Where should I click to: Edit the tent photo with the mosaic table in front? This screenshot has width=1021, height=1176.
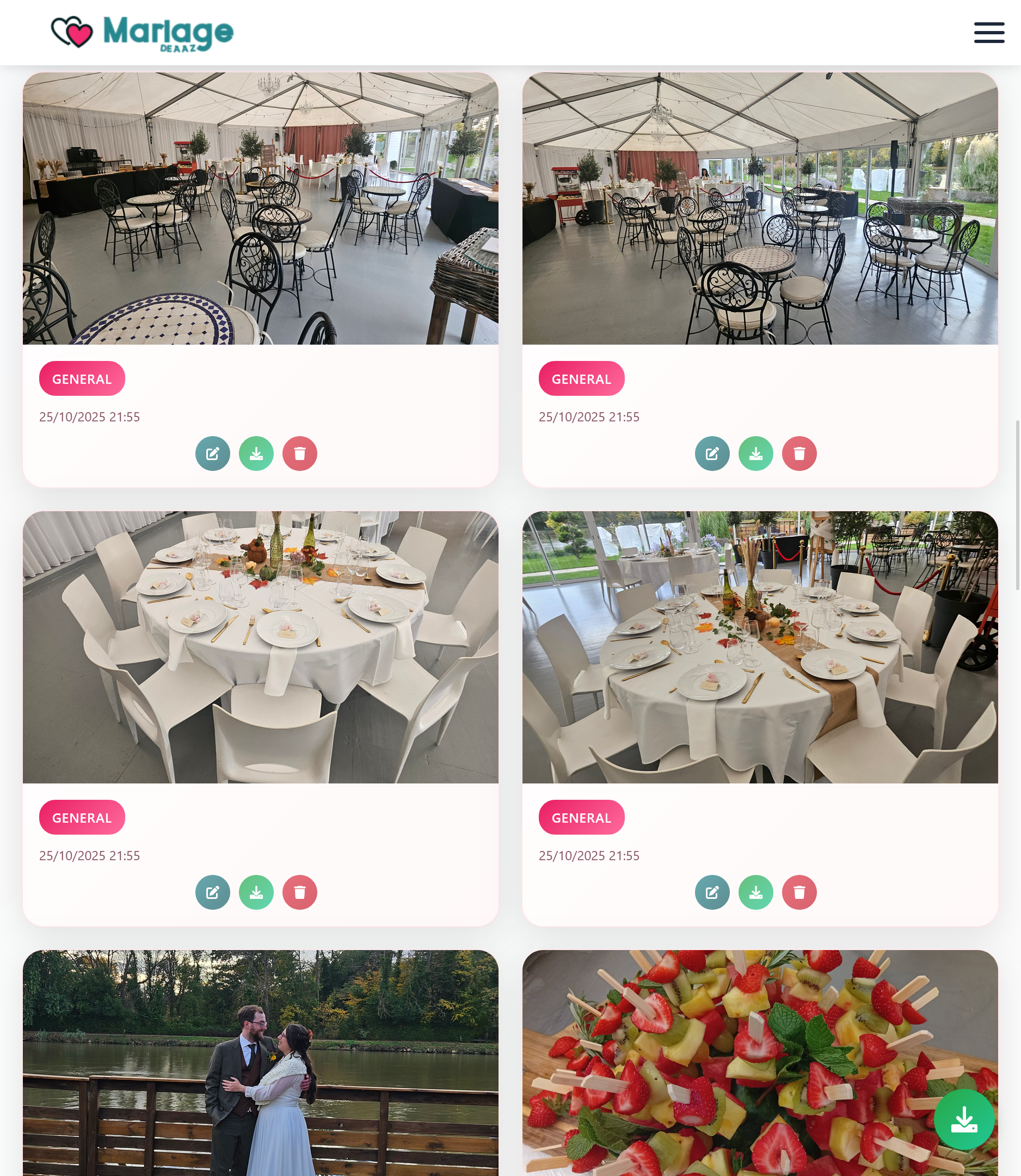click(x=212, y=454)
